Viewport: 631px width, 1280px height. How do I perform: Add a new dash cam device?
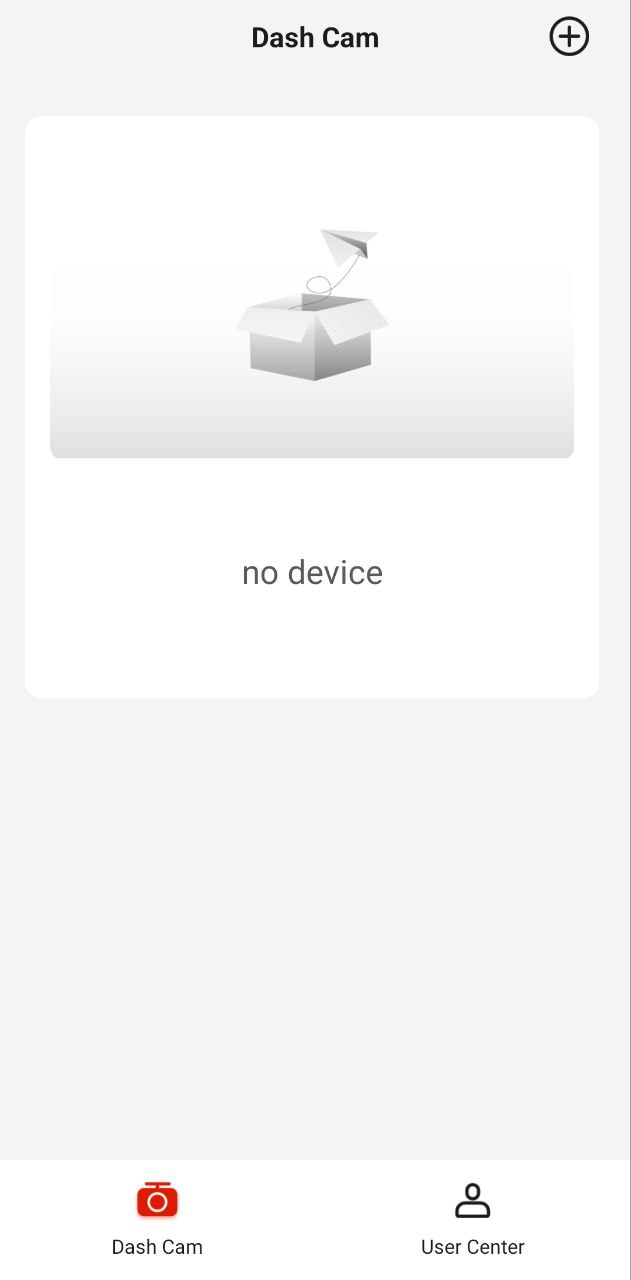(569, 37)
